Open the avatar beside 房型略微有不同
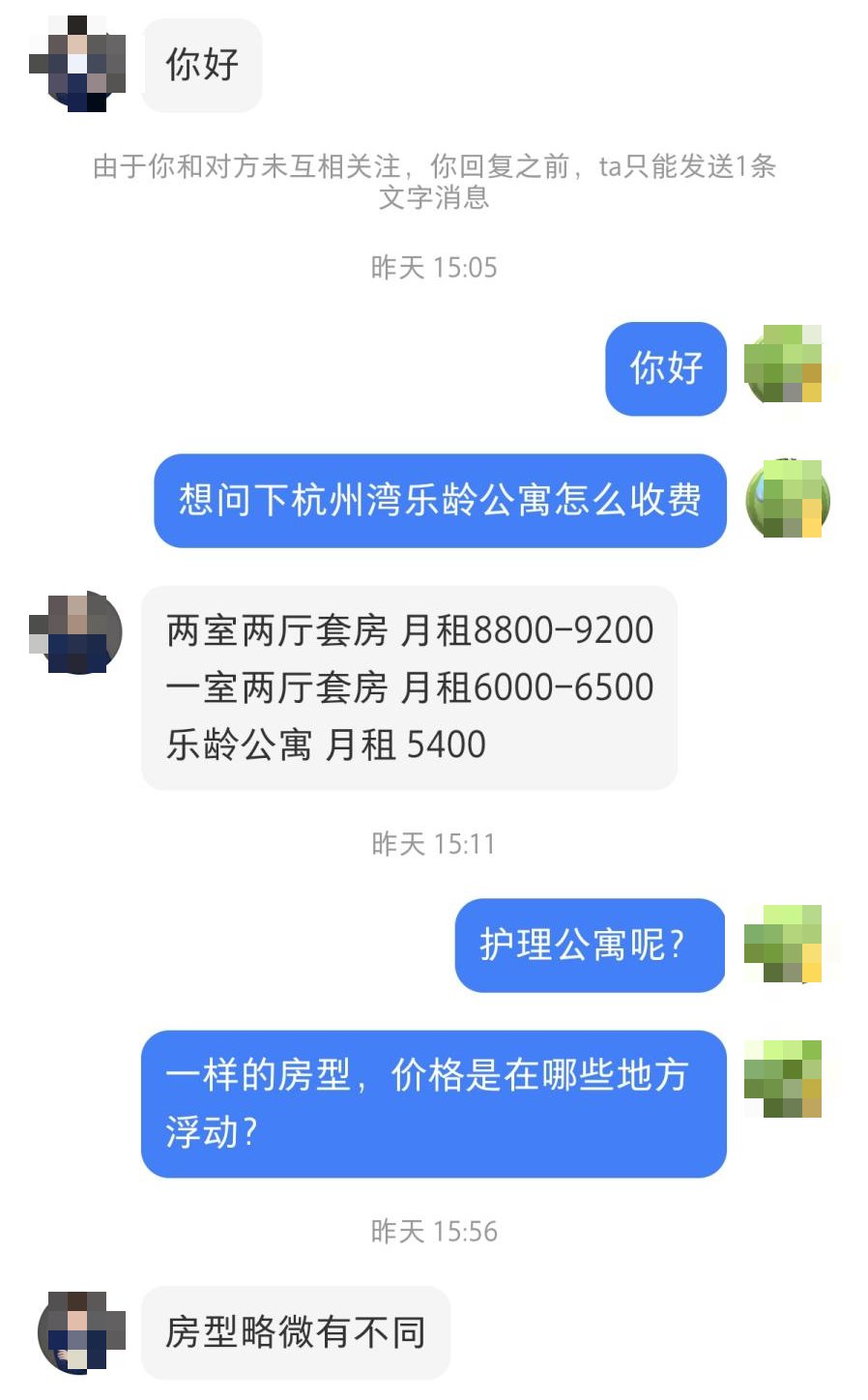 (79, 1332)
